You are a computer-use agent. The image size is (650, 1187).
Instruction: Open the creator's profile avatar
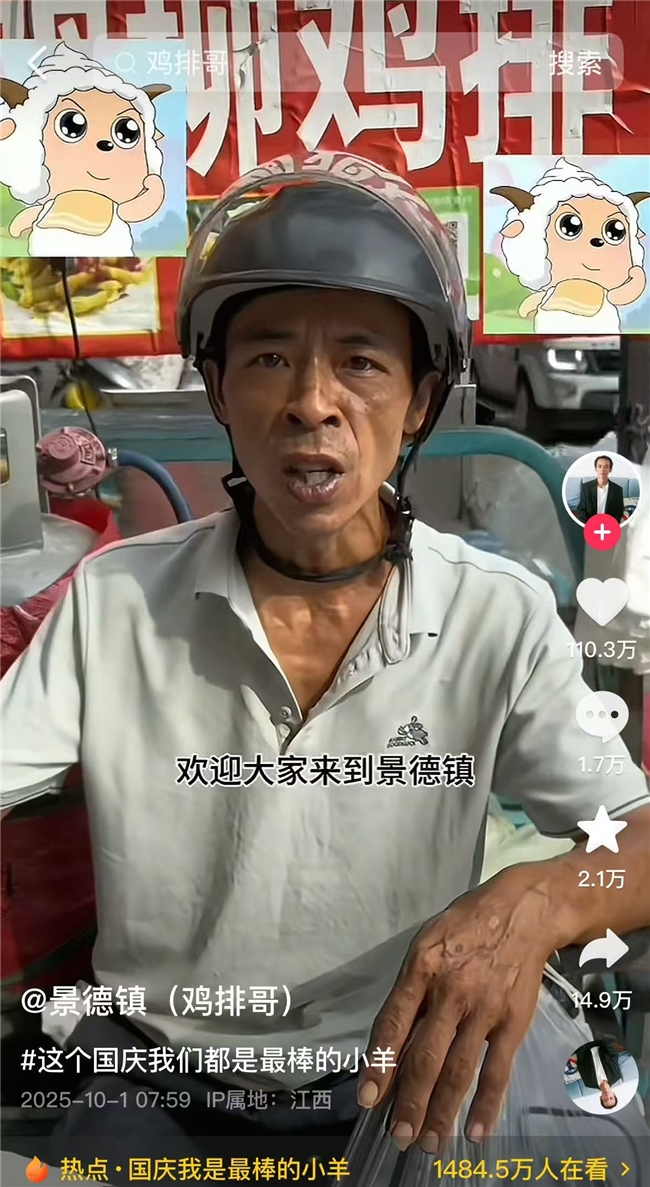point(601,490)
